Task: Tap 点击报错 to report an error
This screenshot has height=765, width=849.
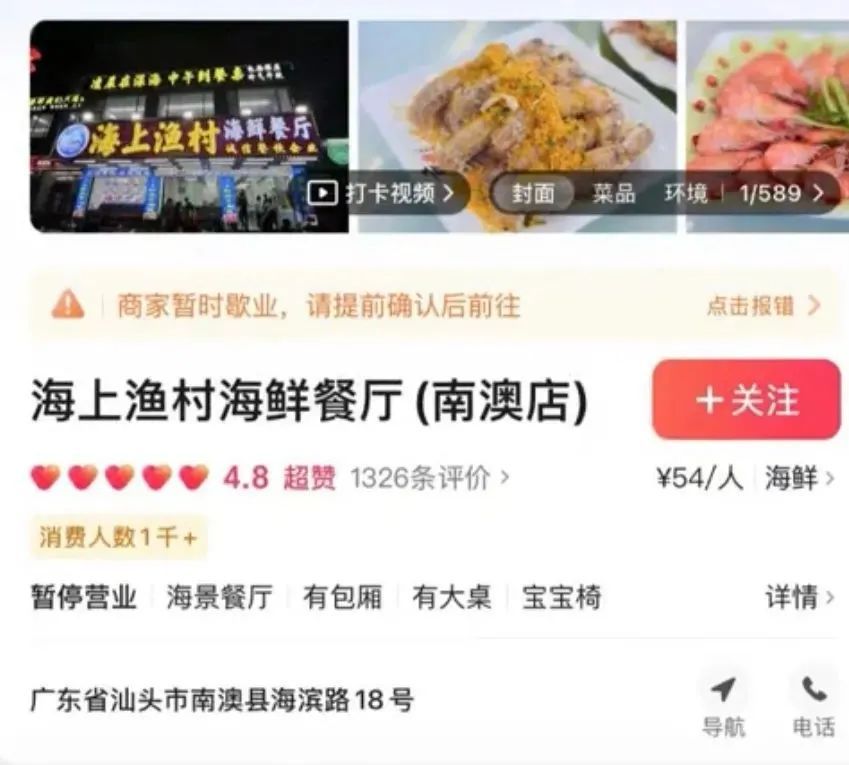Action: 763,306
